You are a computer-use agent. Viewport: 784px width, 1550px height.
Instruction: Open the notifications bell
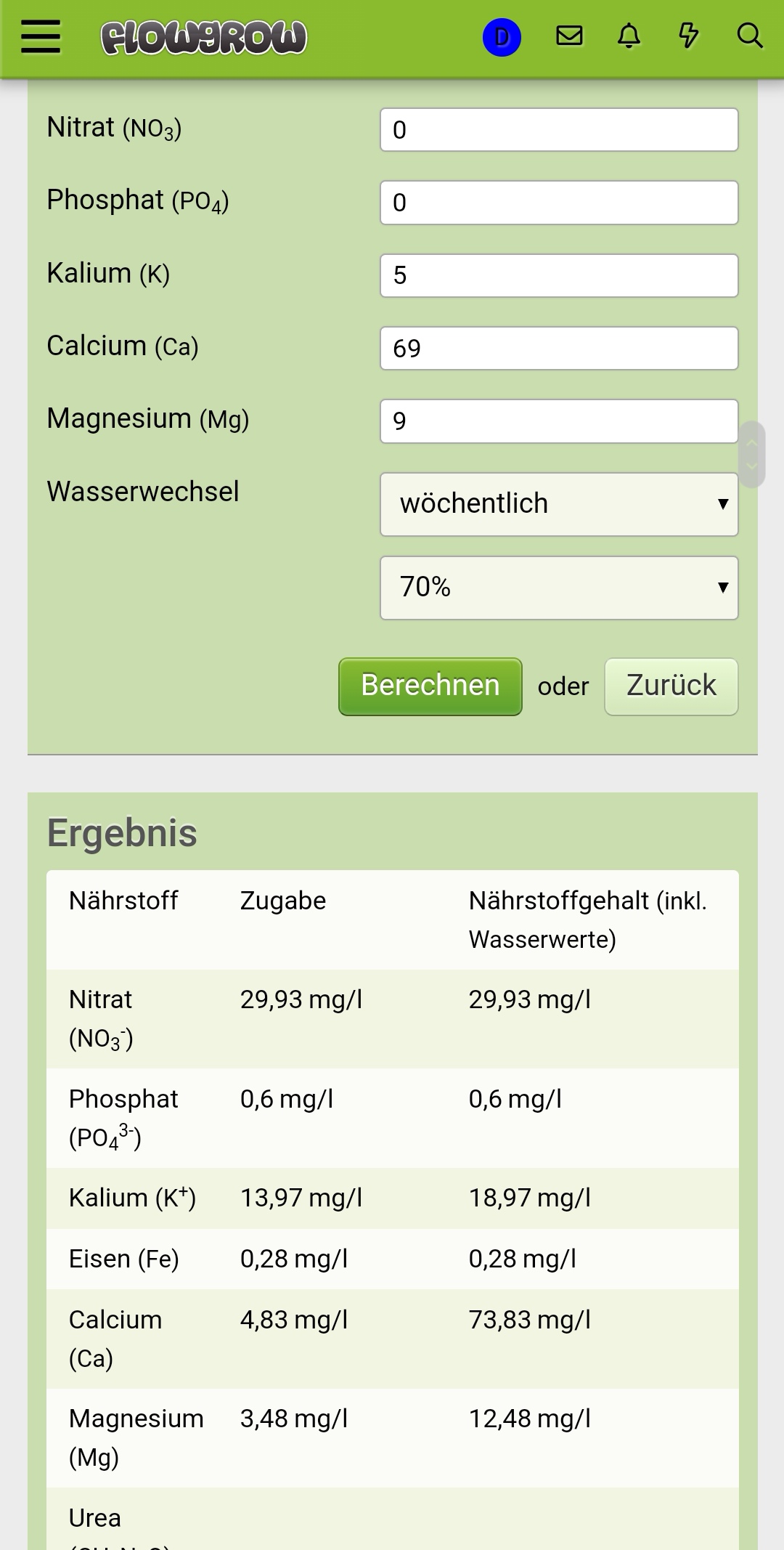[629, 36]
